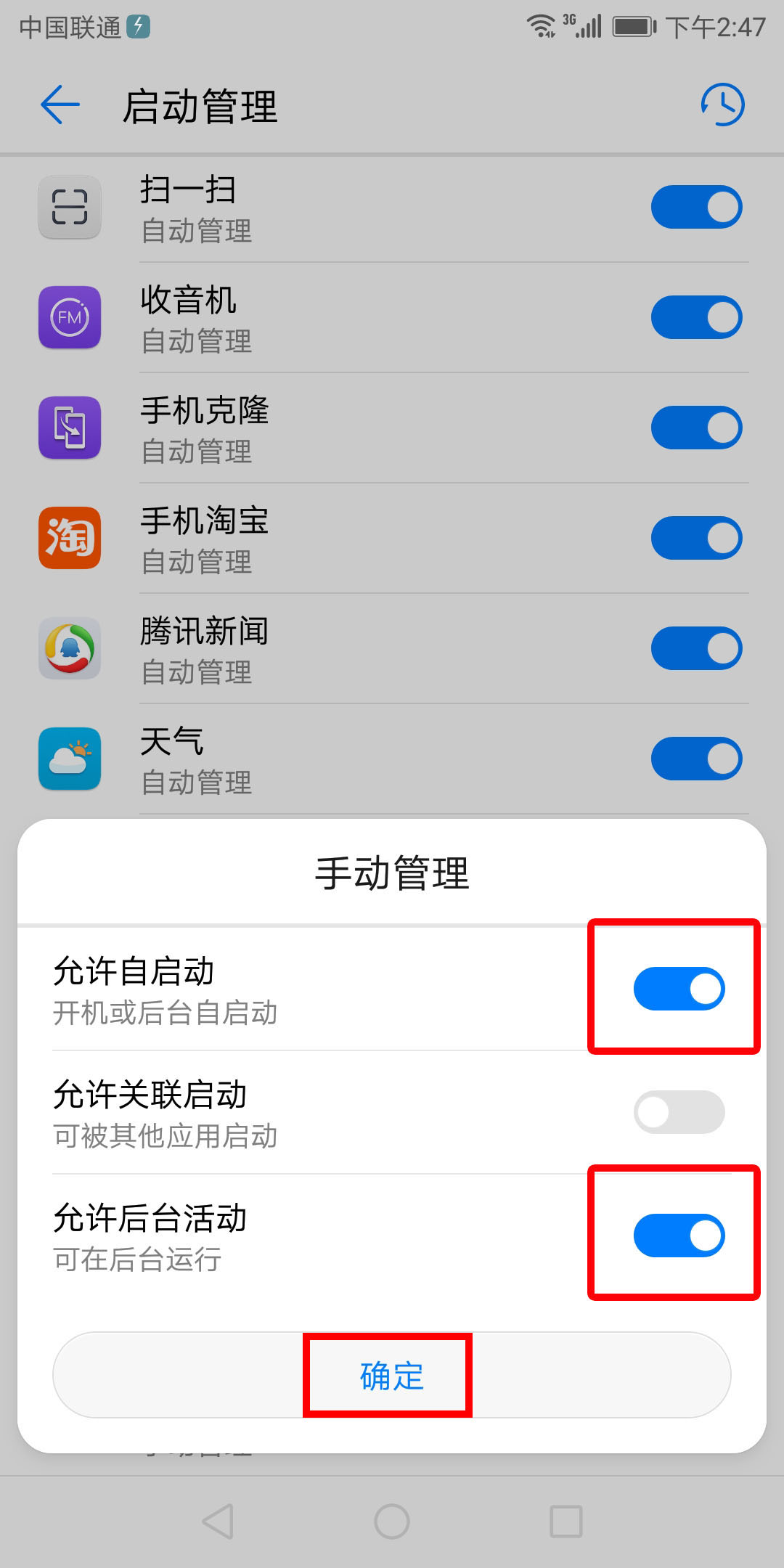This screenshot has height=1568, width=784.
Task: Go back using the header arrow
Action: coord(60,105)
